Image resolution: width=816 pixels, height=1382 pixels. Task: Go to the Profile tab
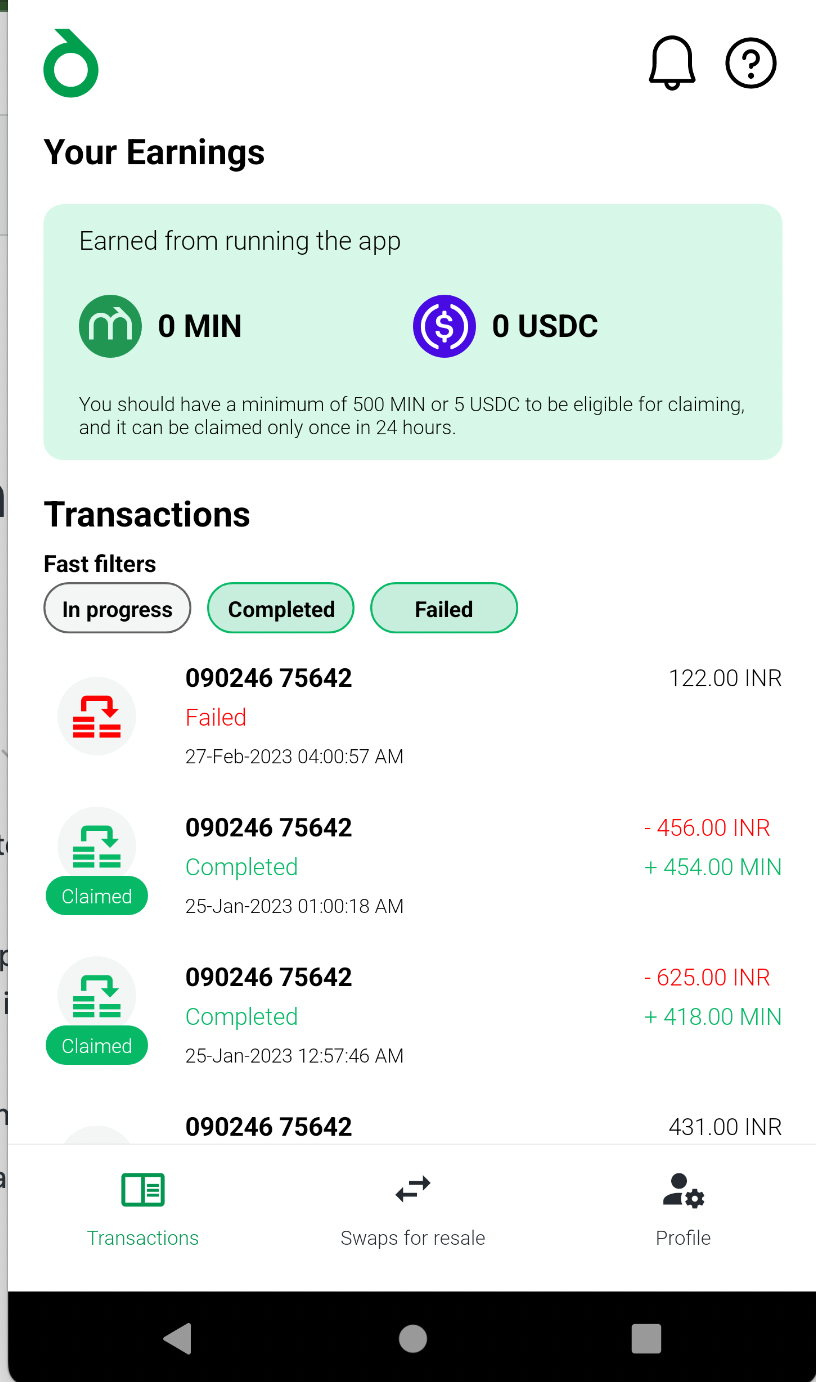(683, 1210)
